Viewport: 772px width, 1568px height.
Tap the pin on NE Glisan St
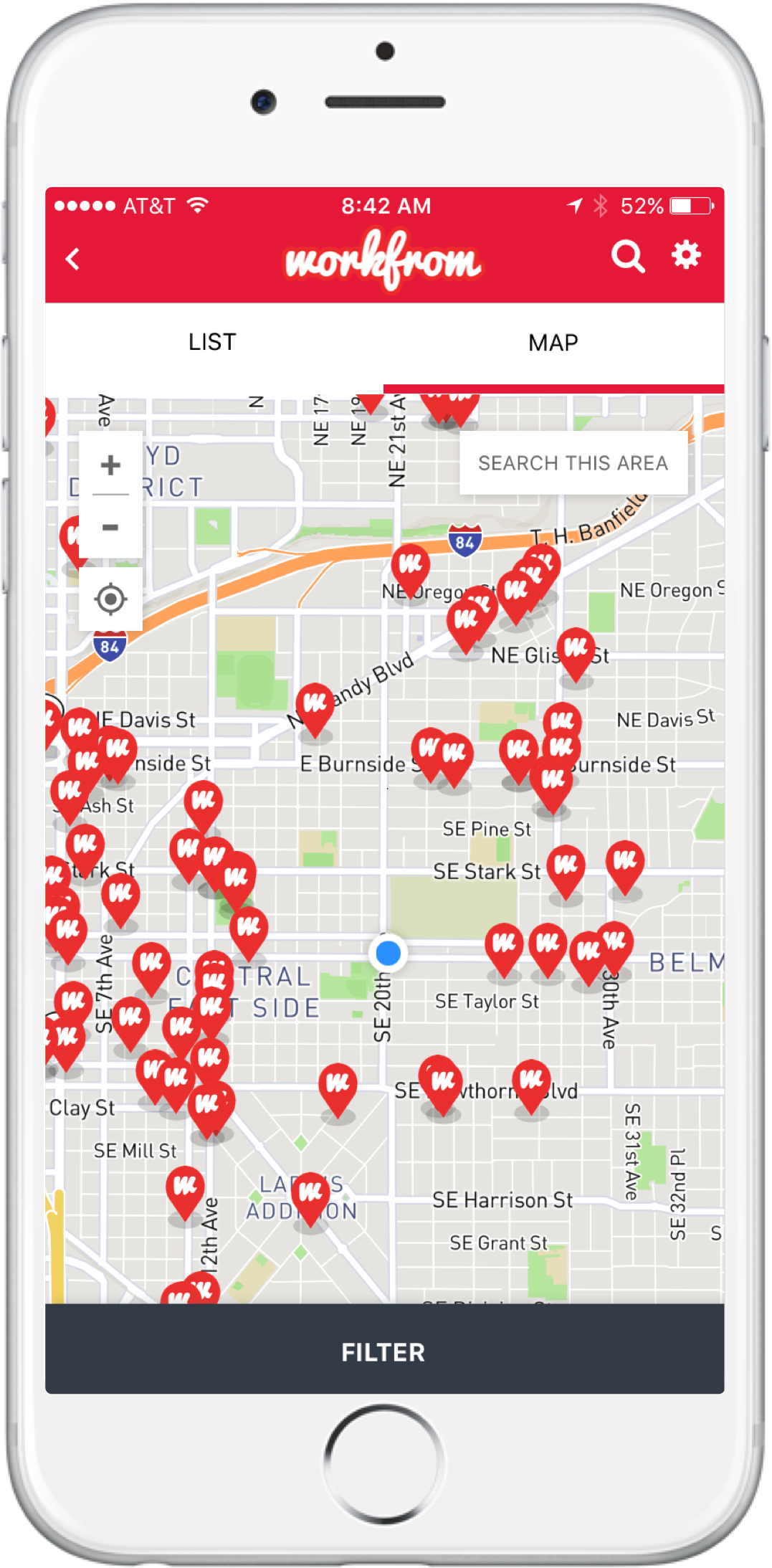pos(576,650)
